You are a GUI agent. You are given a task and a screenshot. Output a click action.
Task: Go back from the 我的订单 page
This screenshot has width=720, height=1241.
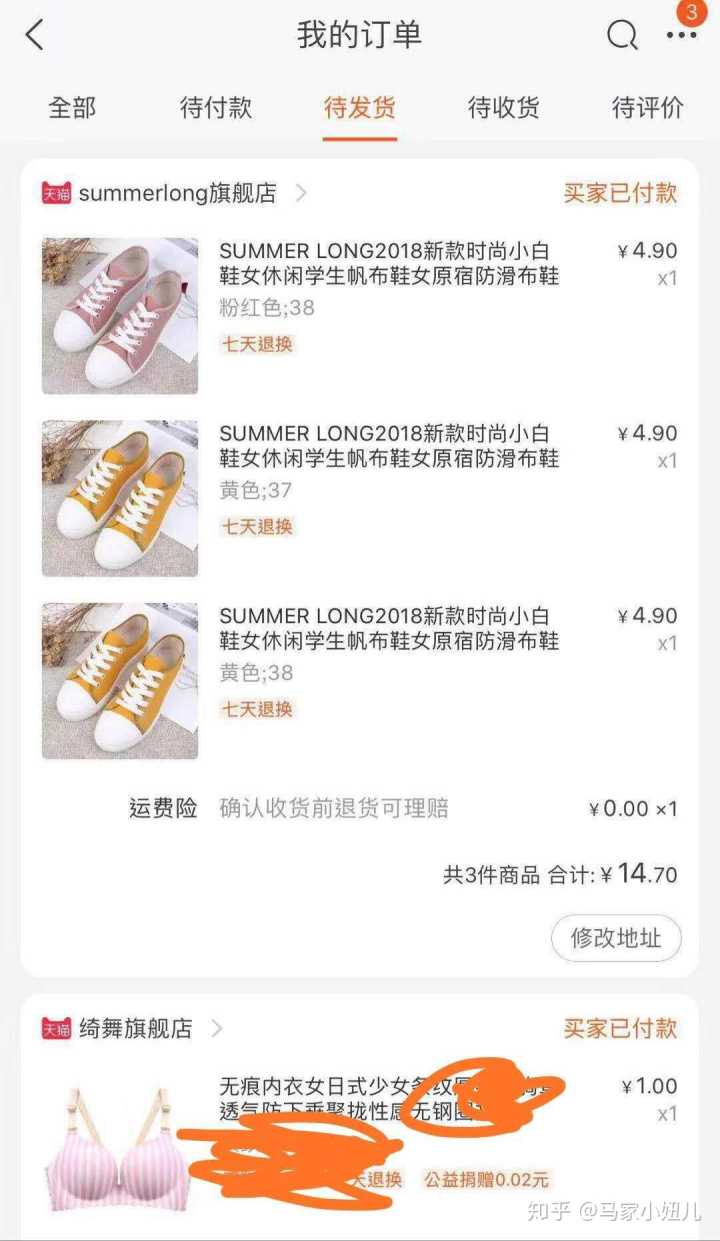[35, 36]
